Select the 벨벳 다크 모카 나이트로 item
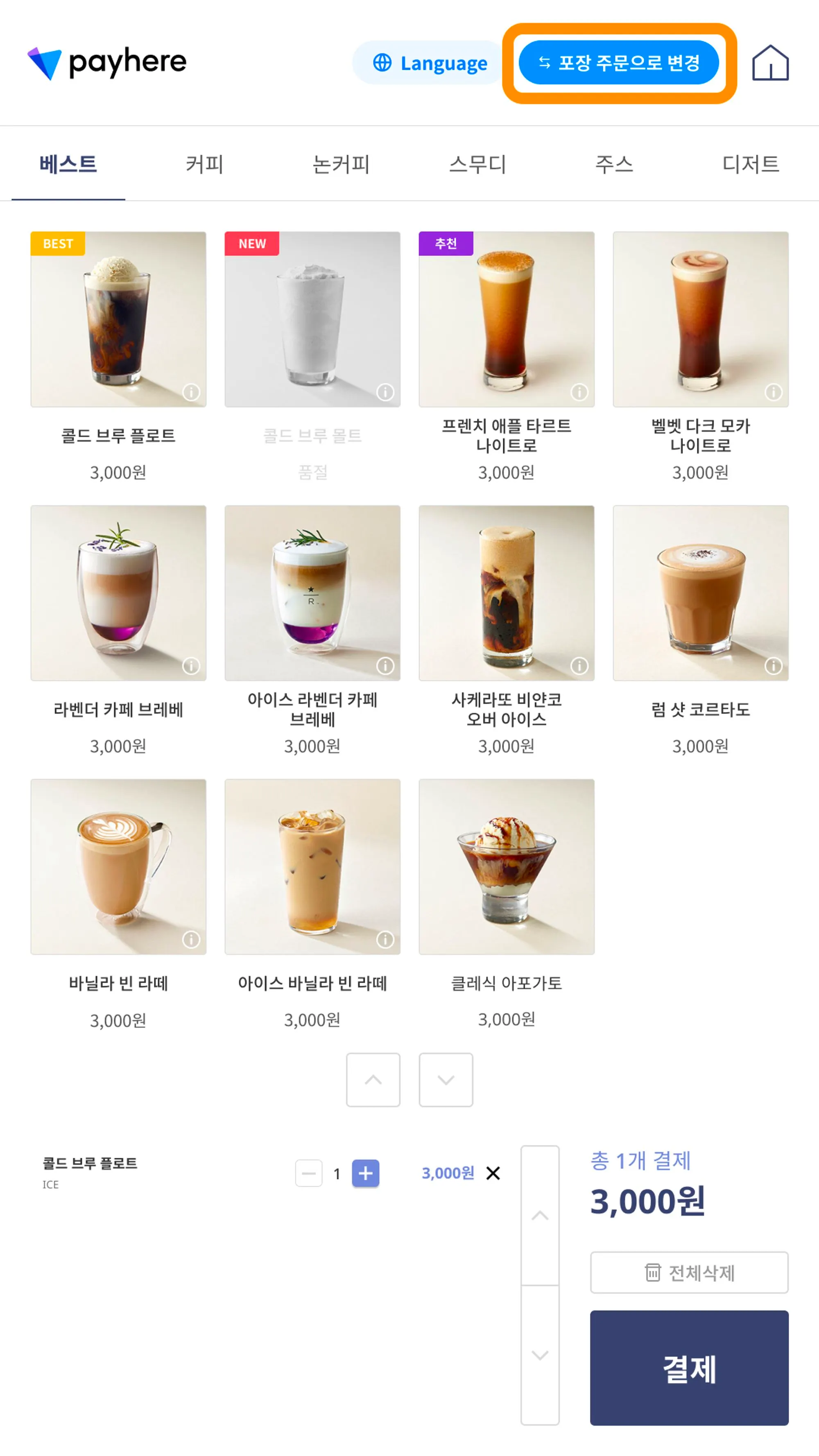This screenshot has height=1456, width=819. pyautogui.click(x=700, y=319)
